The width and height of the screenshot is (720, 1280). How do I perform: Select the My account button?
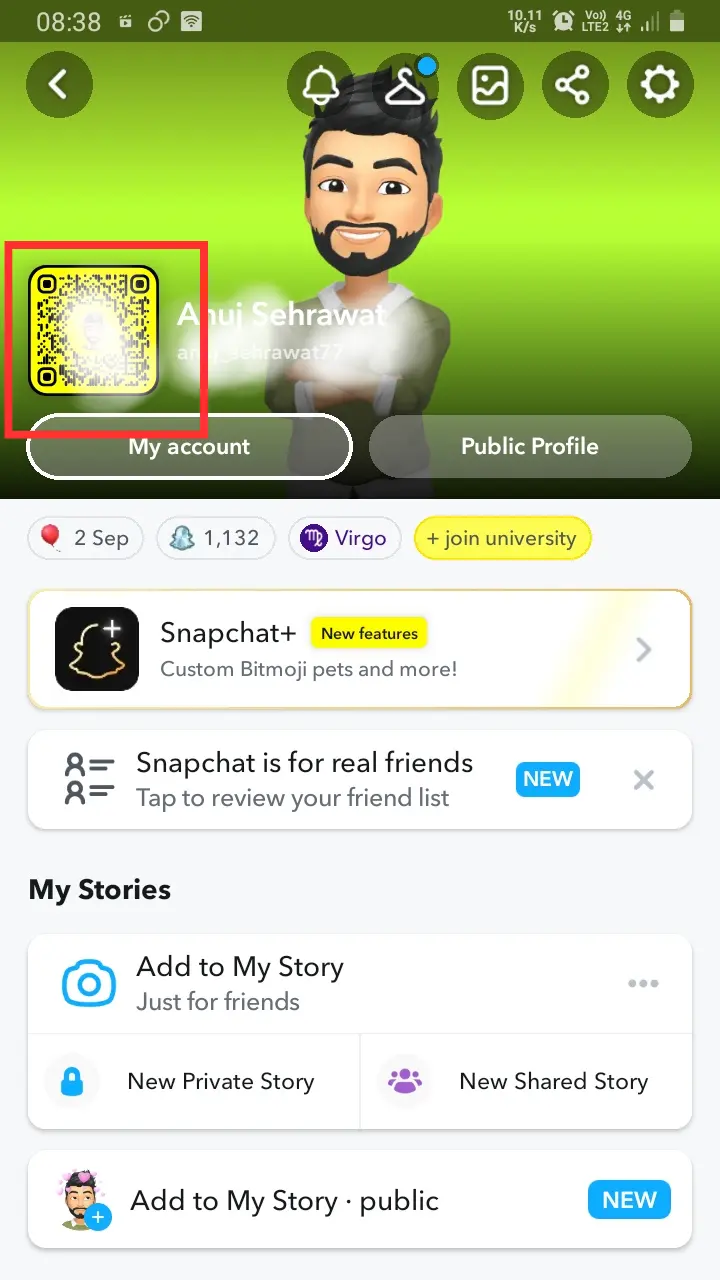point(189,447)
